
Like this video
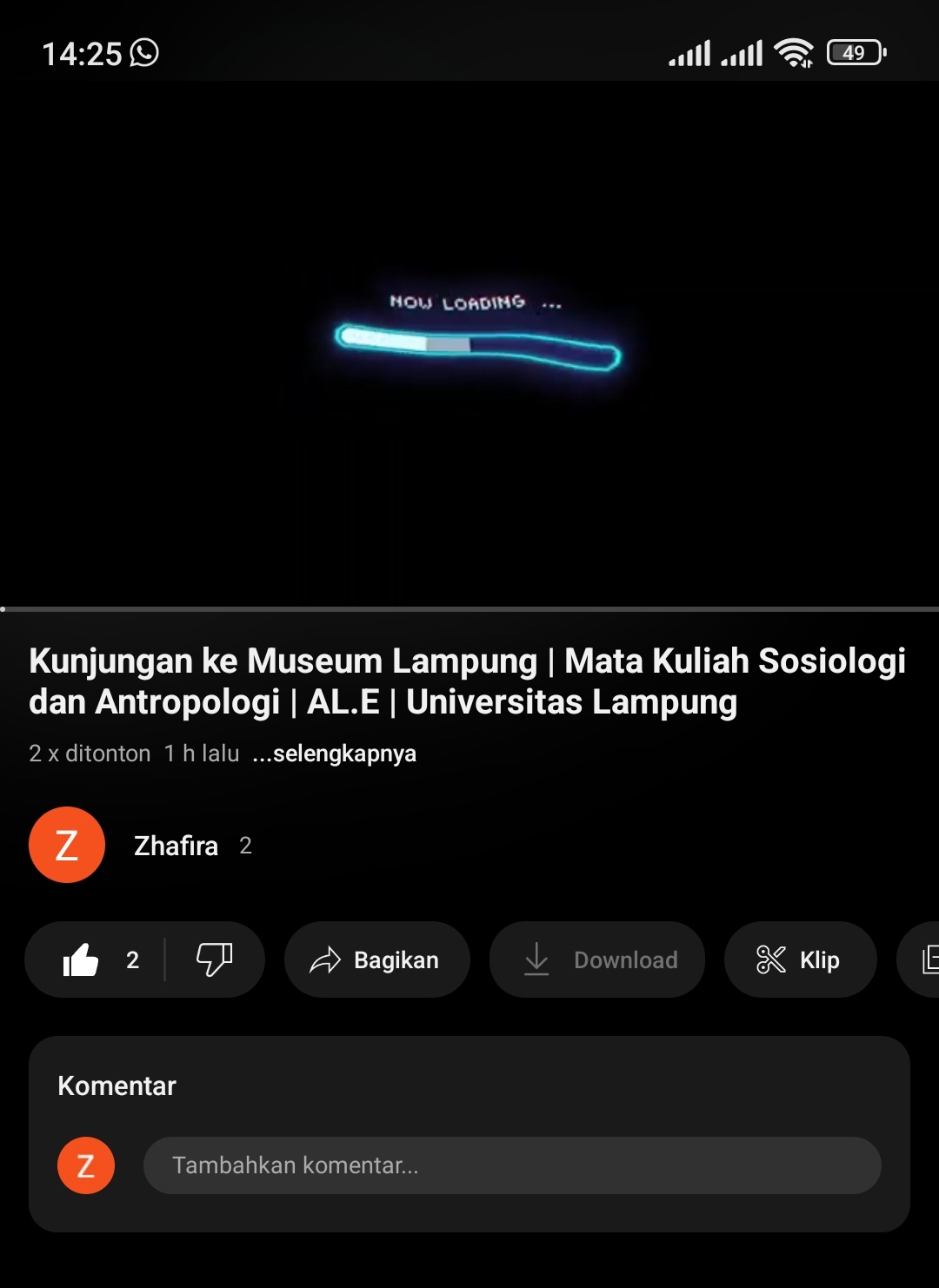[81, 959]
